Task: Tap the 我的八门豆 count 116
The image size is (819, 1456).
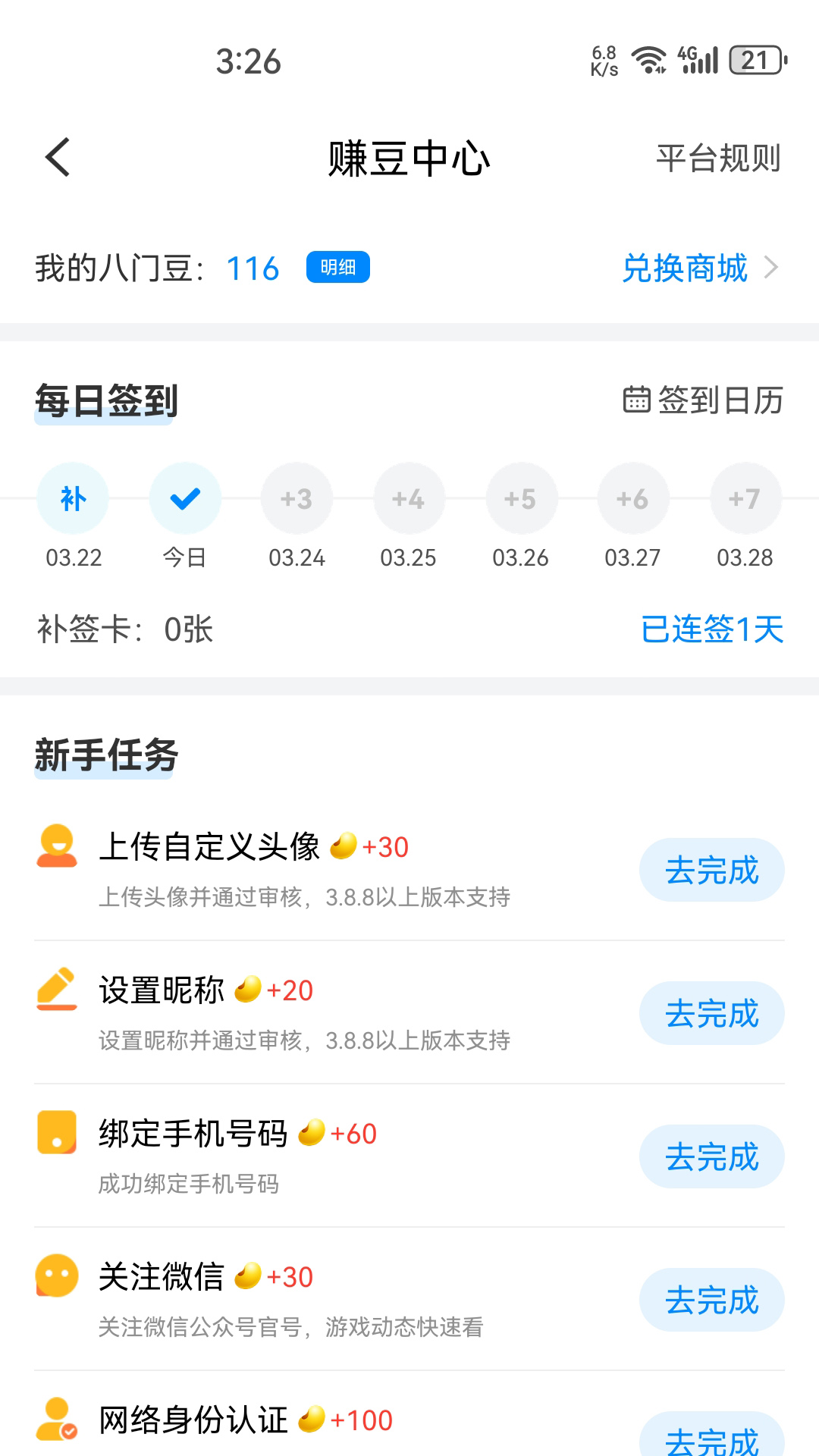Action: (253, 269)
